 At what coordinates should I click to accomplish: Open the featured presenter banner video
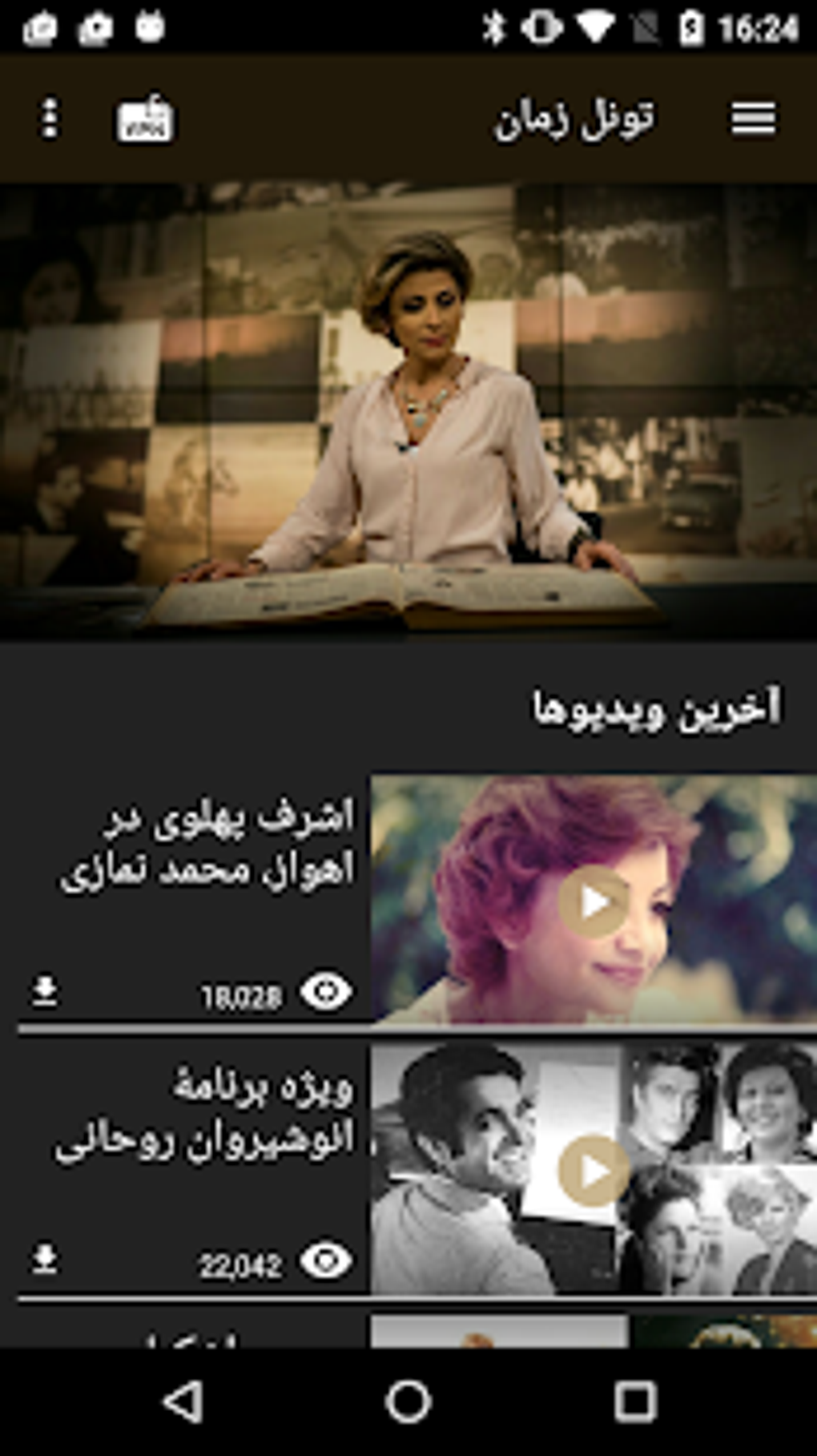click(408, 409)
